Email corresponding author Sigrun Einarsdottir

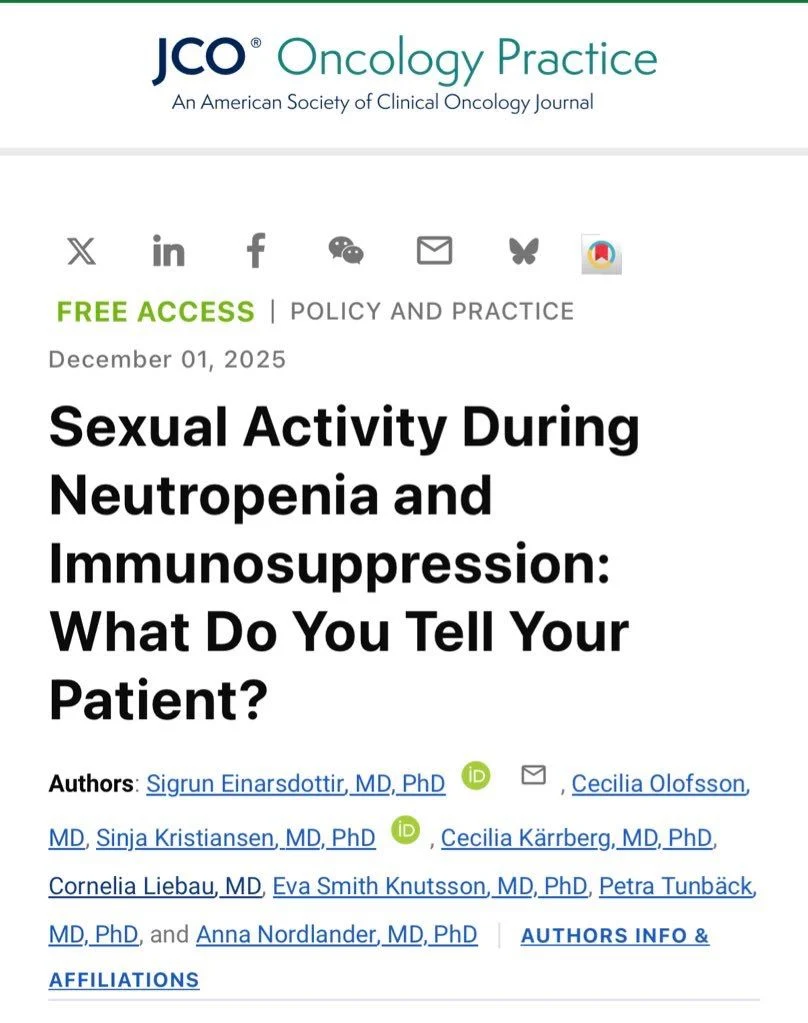(534, 775)
